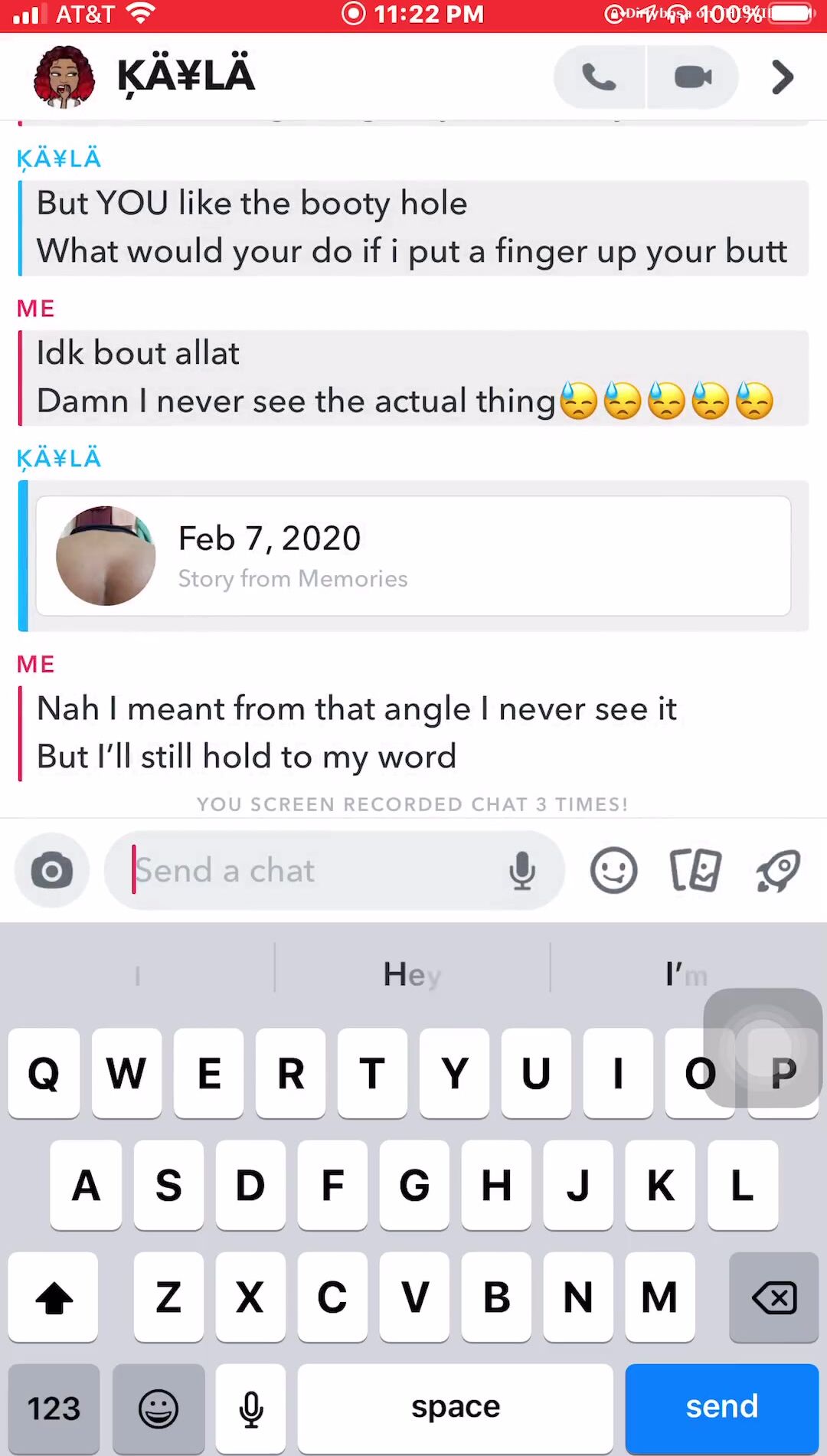Choose the "I'm" keyboard suggestion

(x=685, y=975)
